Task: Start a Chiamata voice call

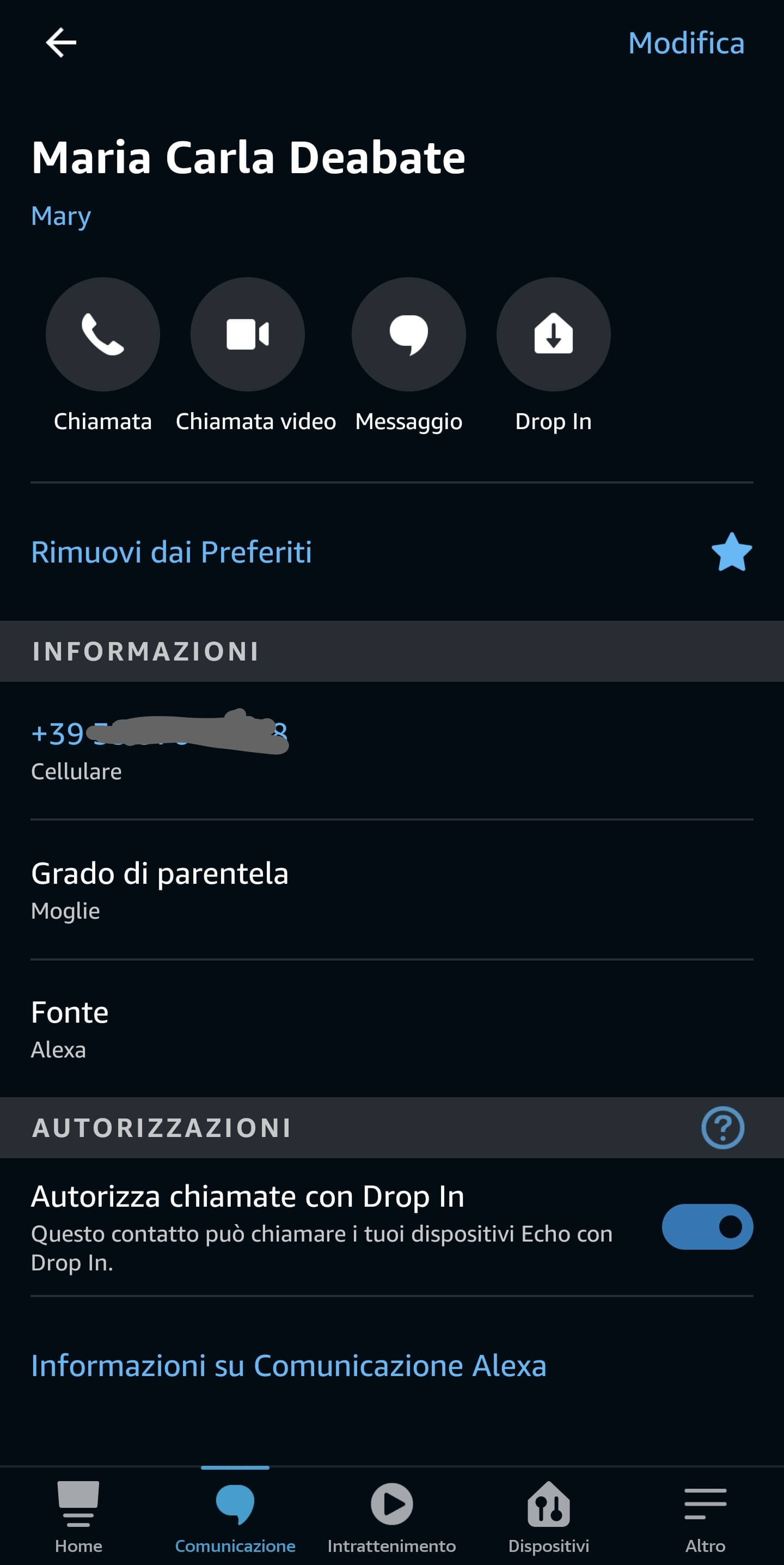Action: 103,335
